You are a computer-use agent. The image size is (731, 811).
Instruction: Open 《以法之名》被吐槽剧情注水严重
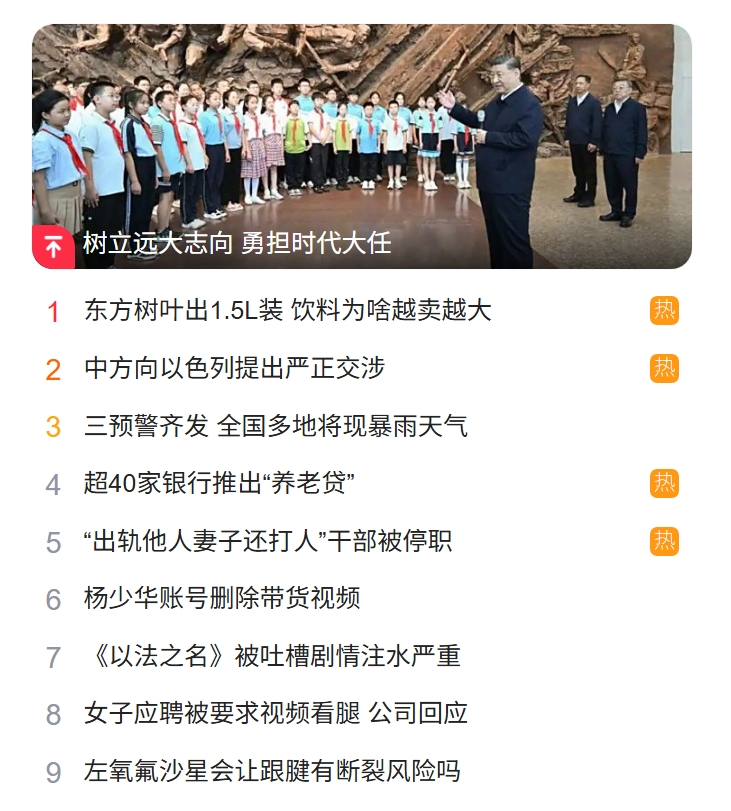pyautogui.click(x=272, y=657)
